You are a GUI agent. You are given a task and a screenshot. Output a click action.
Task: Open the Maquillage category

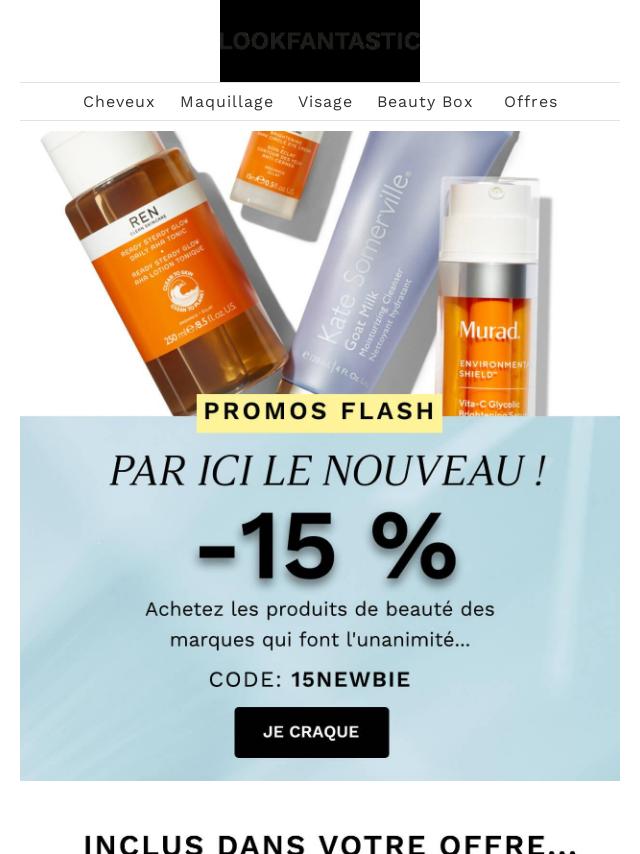coord(227,102)
